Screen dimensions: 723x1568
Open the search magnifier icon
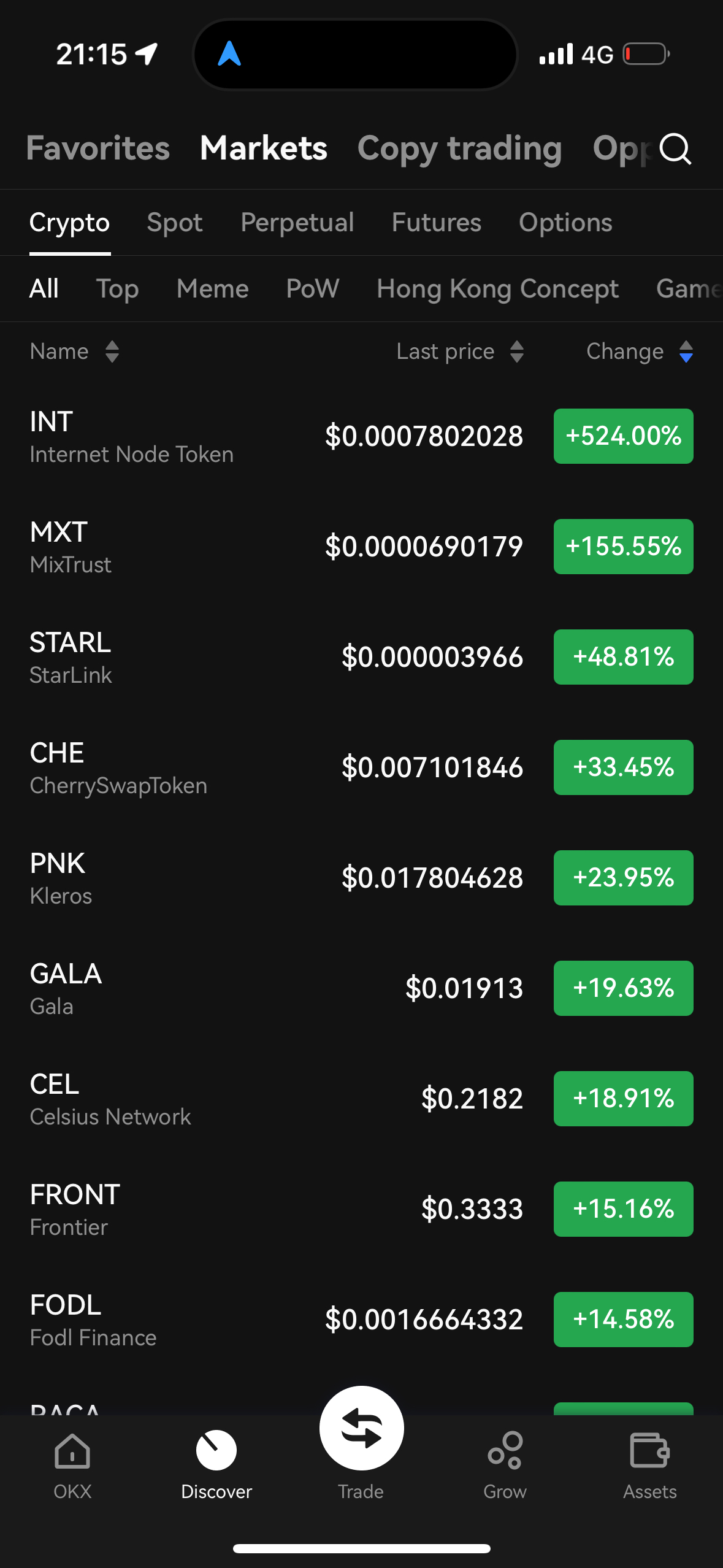(x=675, y=149)
